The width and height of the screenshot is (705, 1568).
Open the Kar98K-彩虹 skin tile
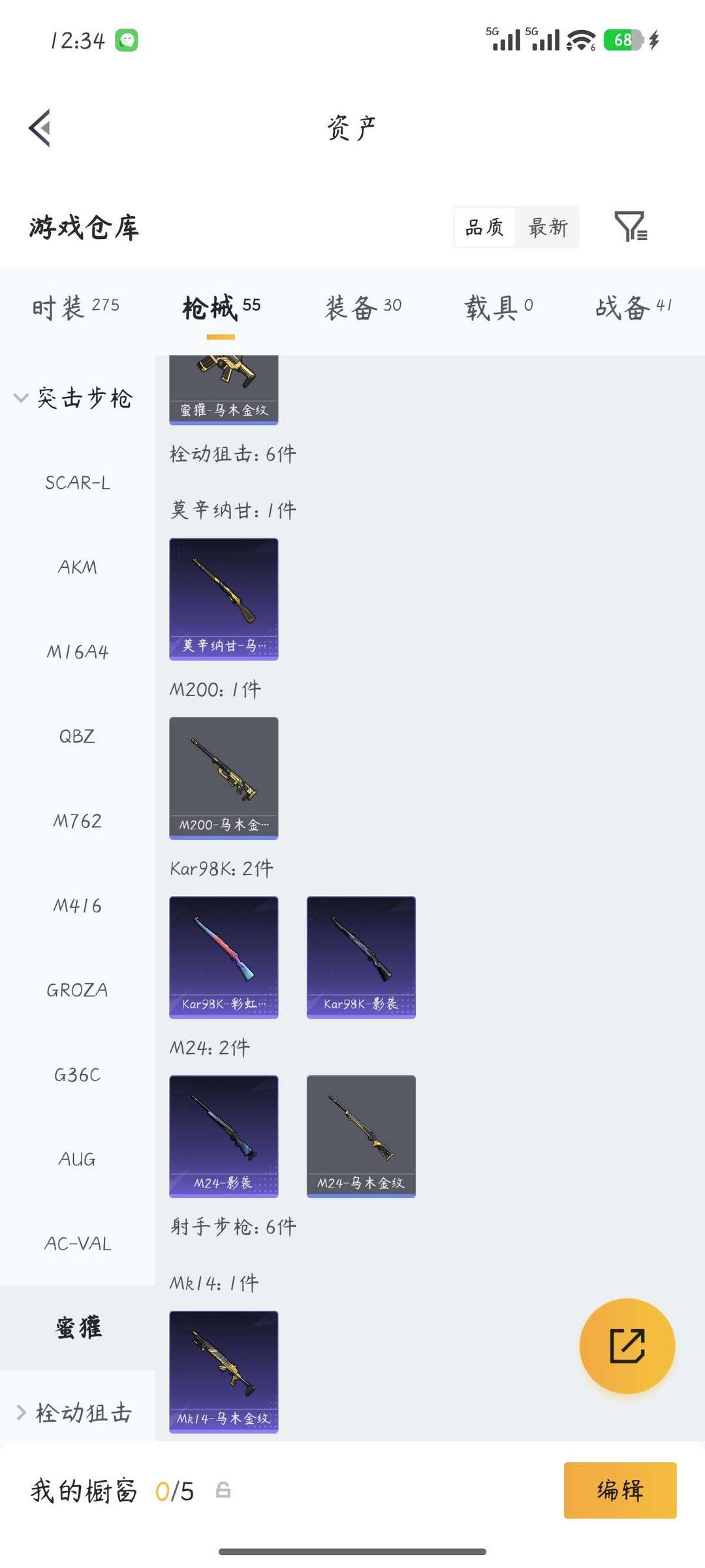(224, 957)
